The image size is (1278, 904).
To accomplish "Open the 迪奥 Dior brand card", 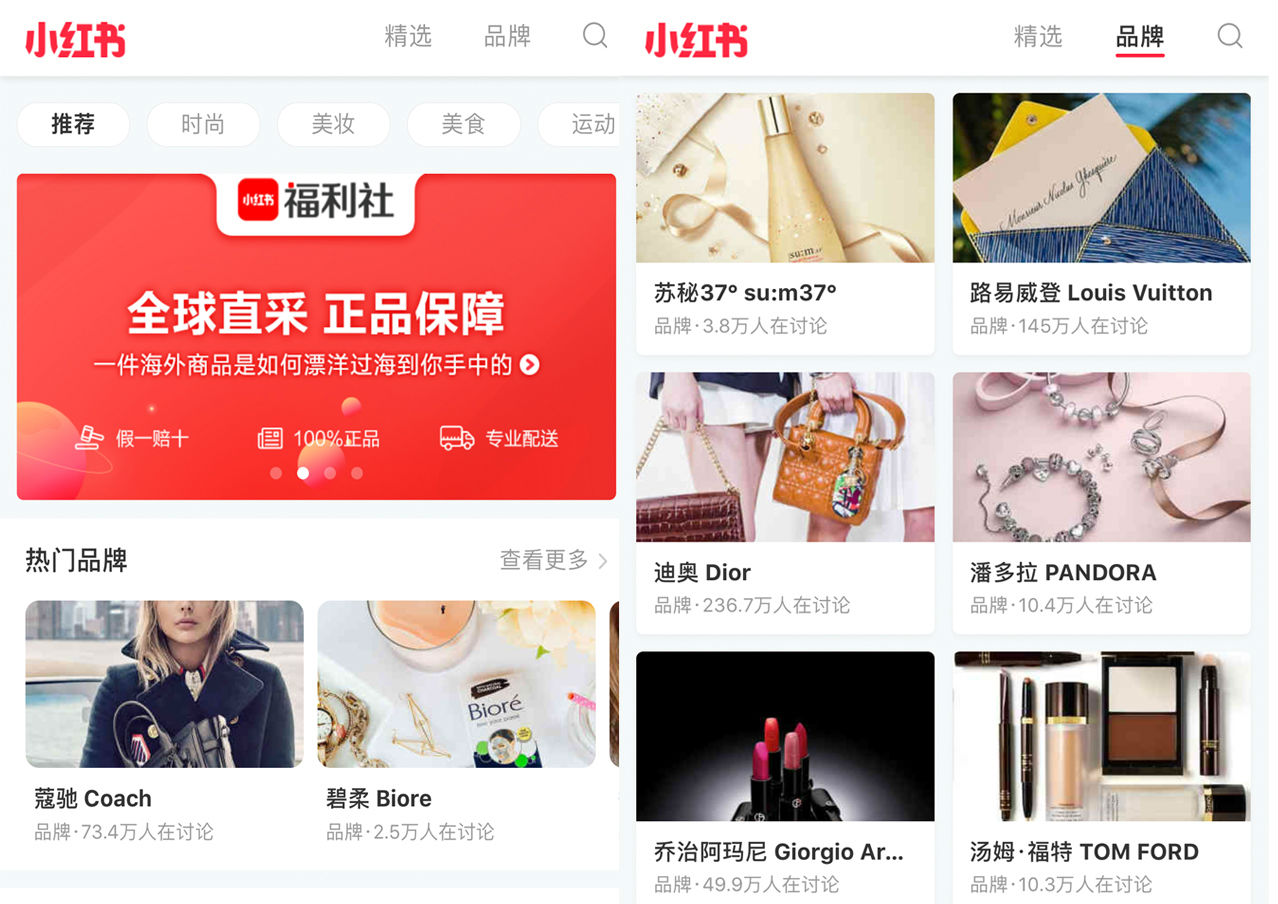I will 785,502.
